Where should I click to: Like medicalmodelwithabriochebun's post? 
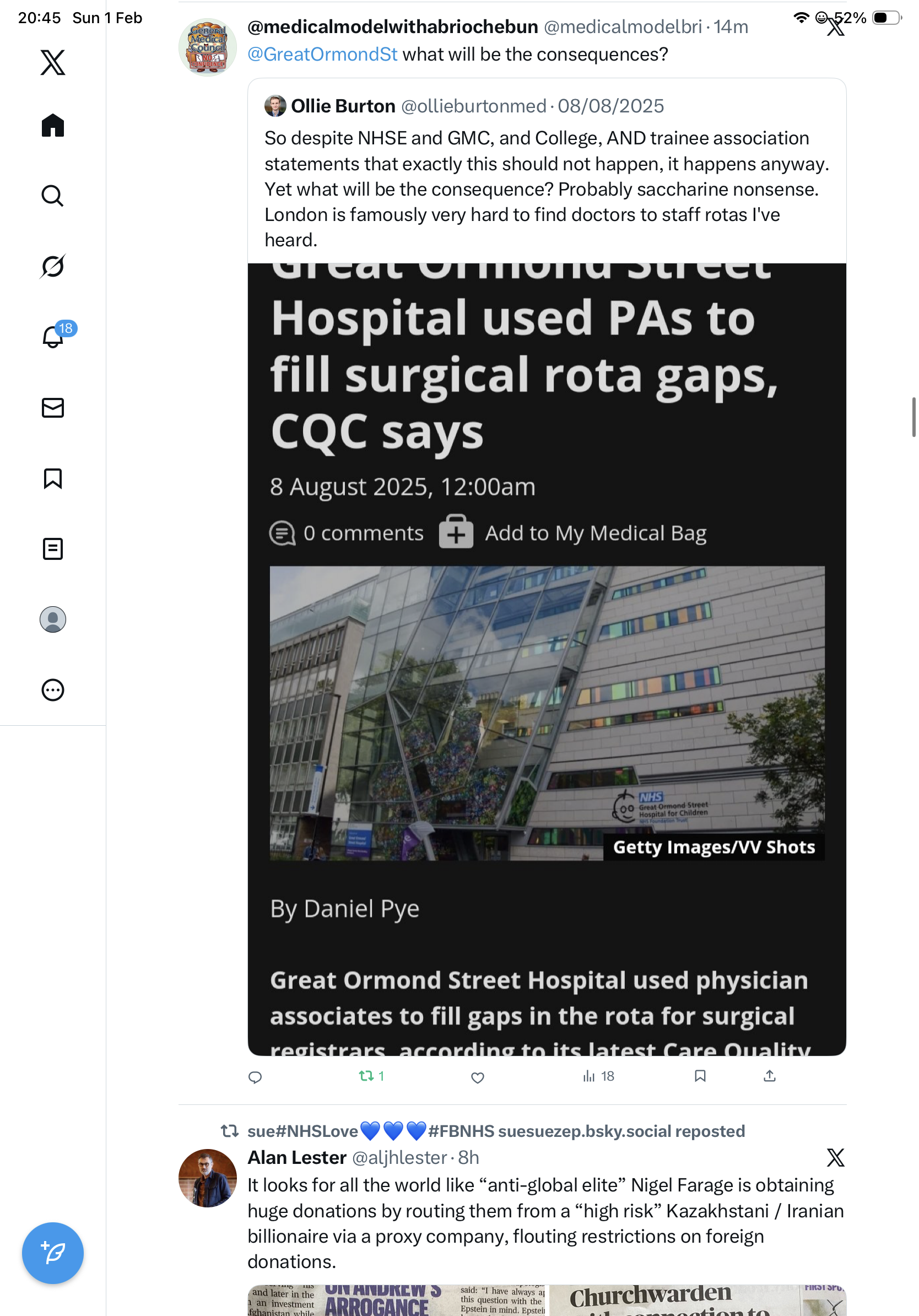[477, 1077]
